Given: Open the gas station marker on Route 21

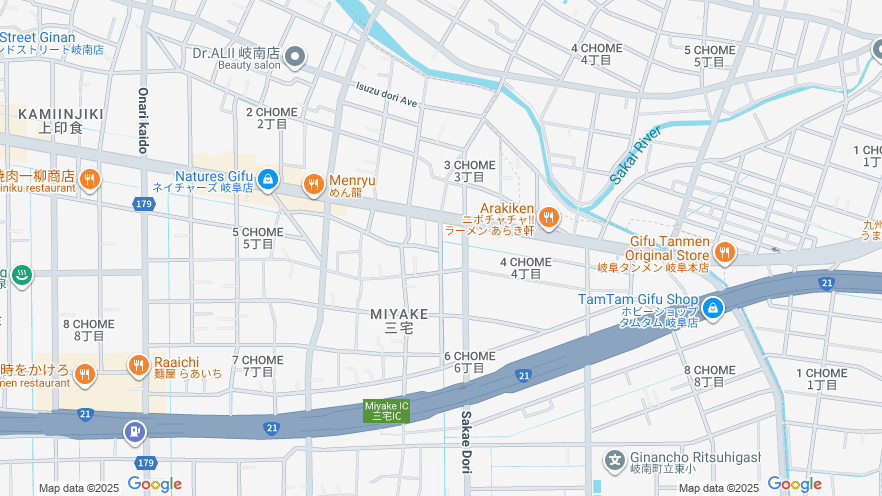Looking at the screenshot, I should coord(133,431).
